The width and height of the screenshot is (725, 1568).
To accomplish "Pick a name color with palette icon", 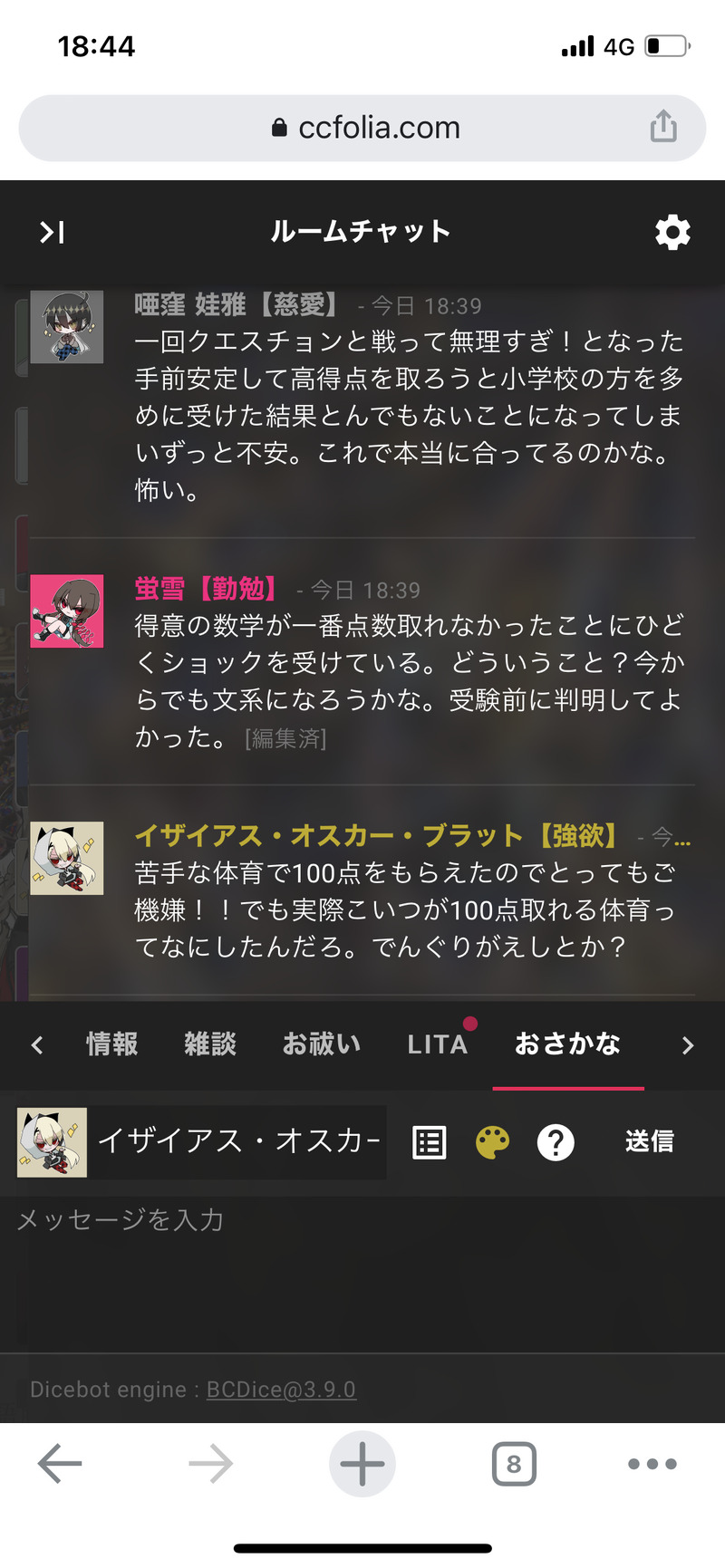I will 492,1142.
